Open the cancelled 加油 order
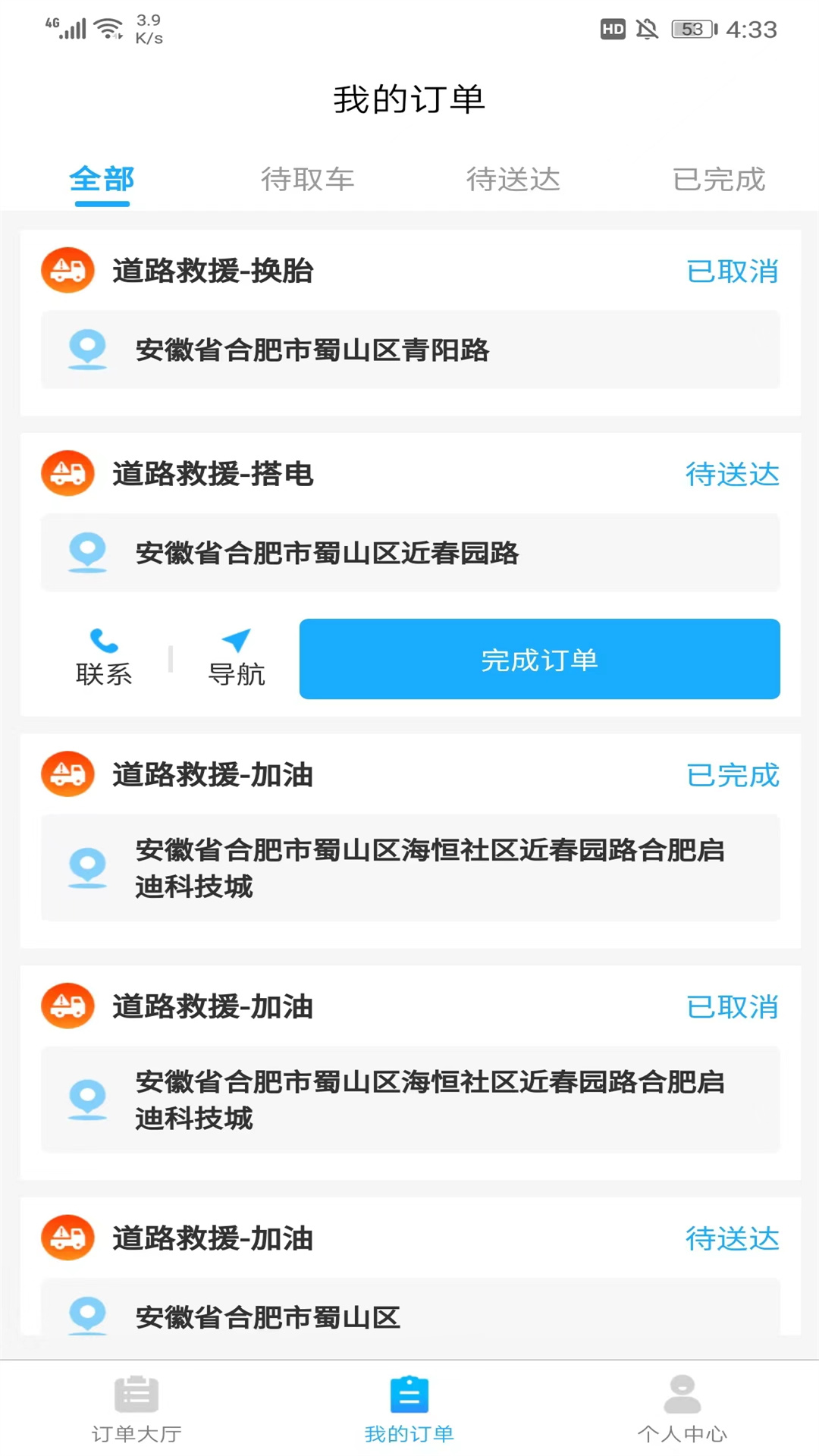This screenshot has height=1456, width=819. click(x=409, y=1007)
